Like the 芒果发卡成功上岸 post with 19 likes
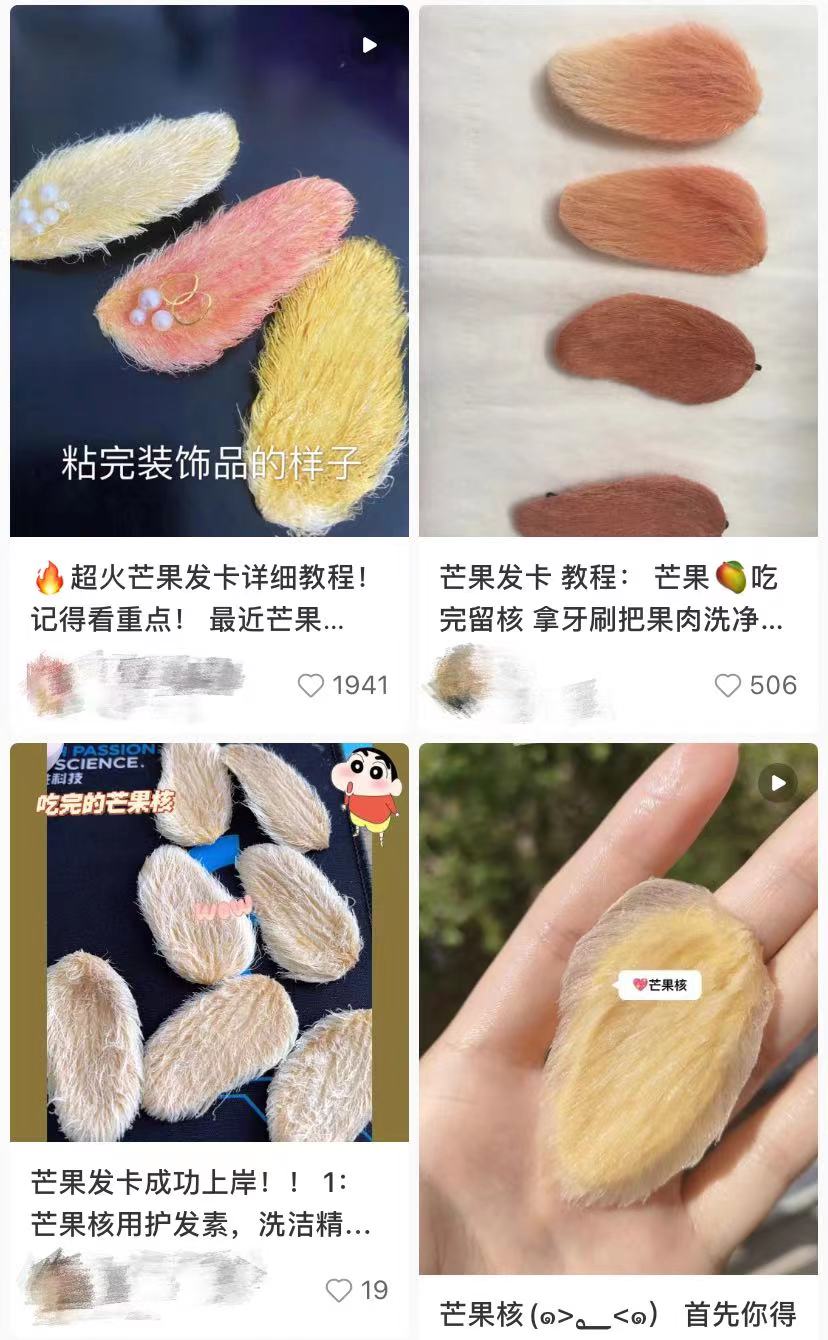Image resolution: width=828 pixels, height=1340 pixels. (x=339, y=1290)
